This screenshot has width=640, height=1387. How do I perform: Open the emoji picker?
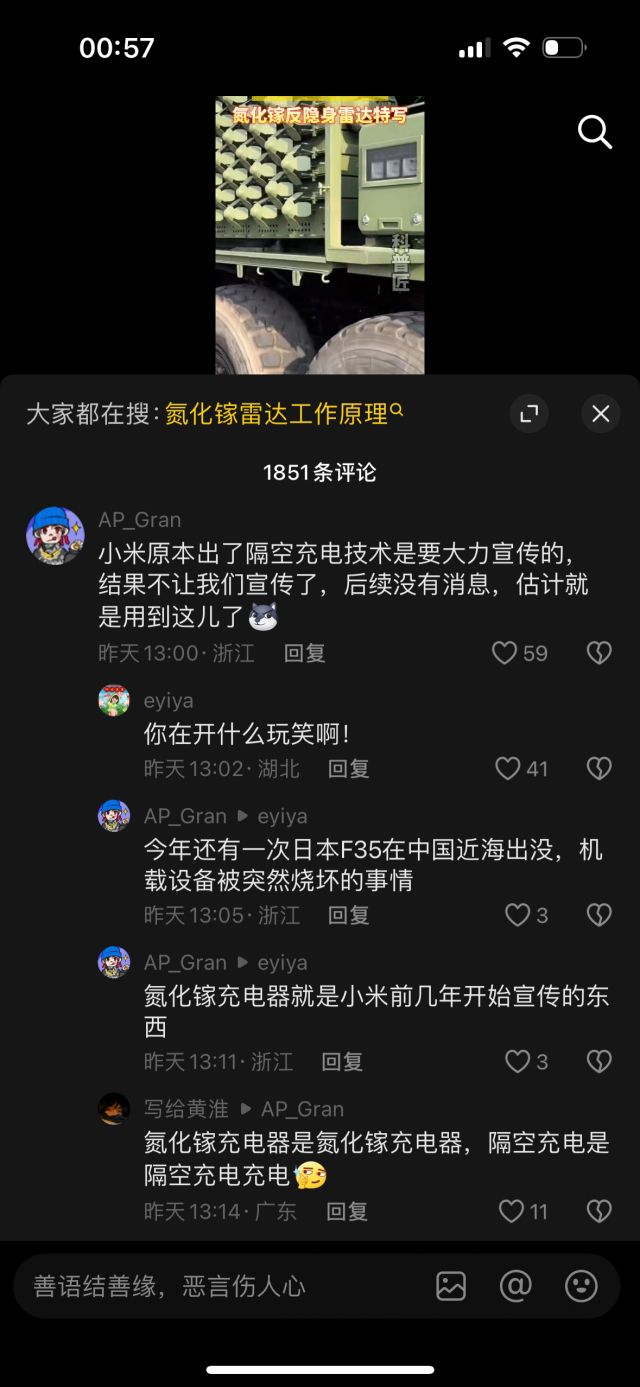(x=581, y=1286)
